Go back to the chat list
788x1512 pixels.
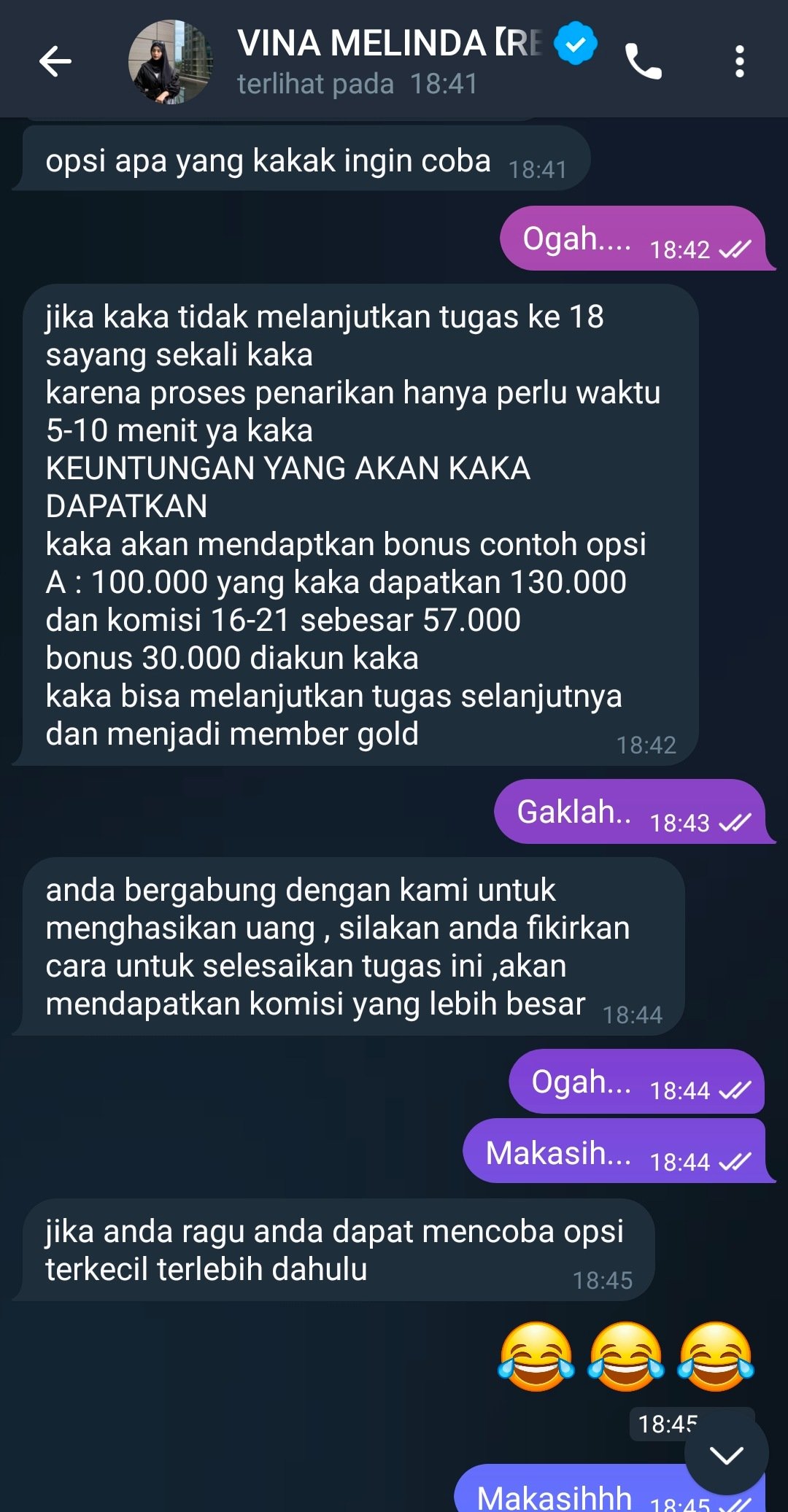point(55,61)
